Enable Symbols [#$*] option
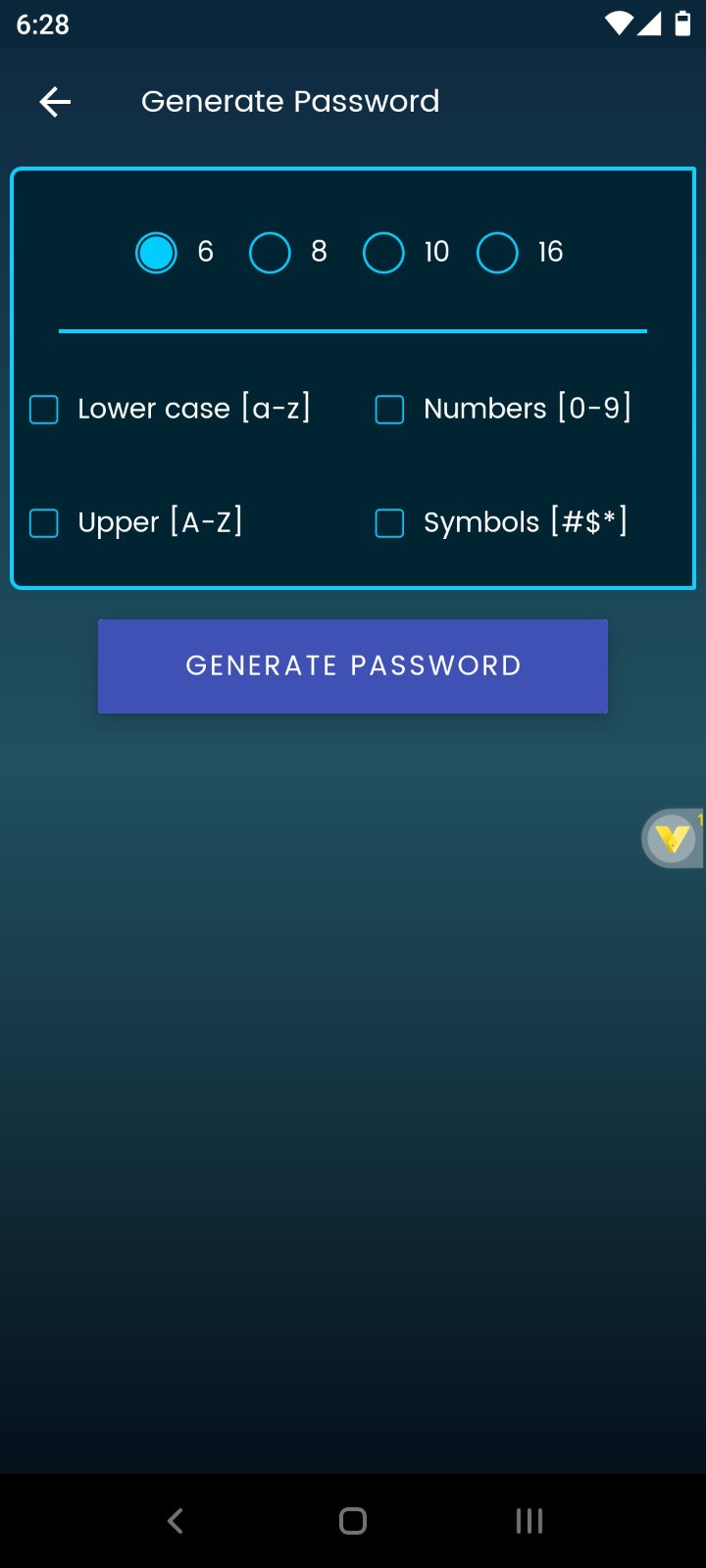The height and width of the screenshot is (1568, 706). (390, 523)
